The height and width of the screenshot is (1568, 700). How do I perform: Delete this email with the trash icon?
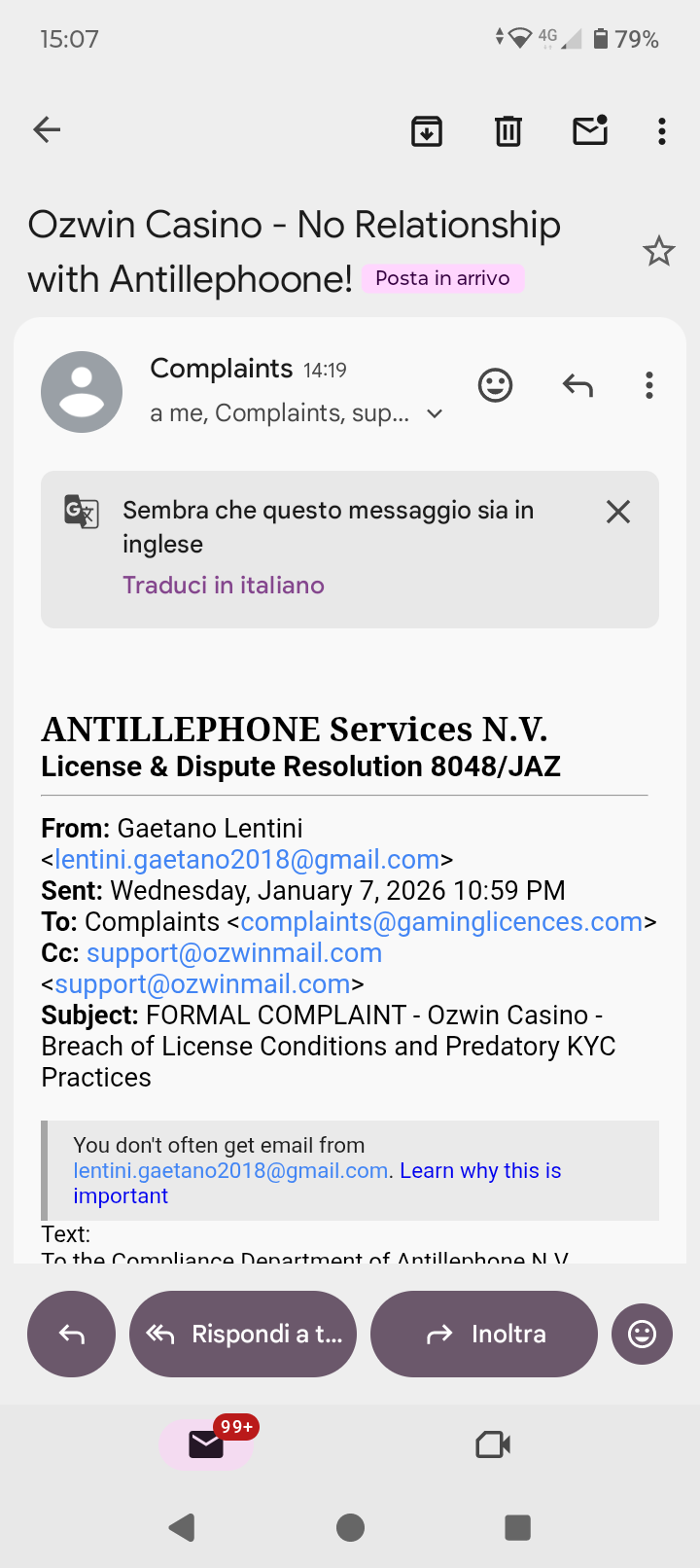[x=508, y=130]
